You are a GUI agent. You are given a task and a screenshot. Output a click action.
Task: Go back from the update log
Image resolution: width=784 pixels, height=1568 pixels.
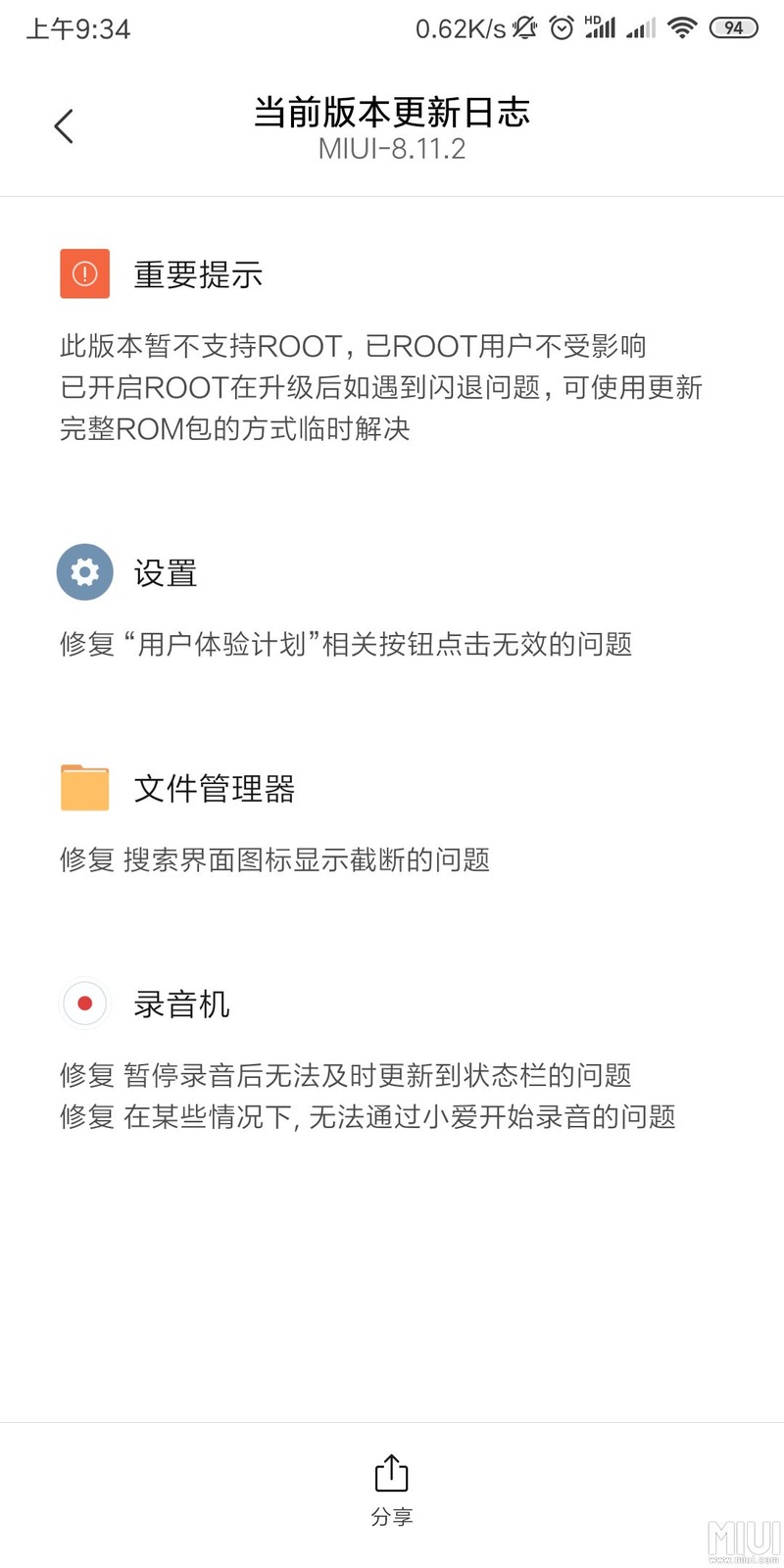(64, 126)
